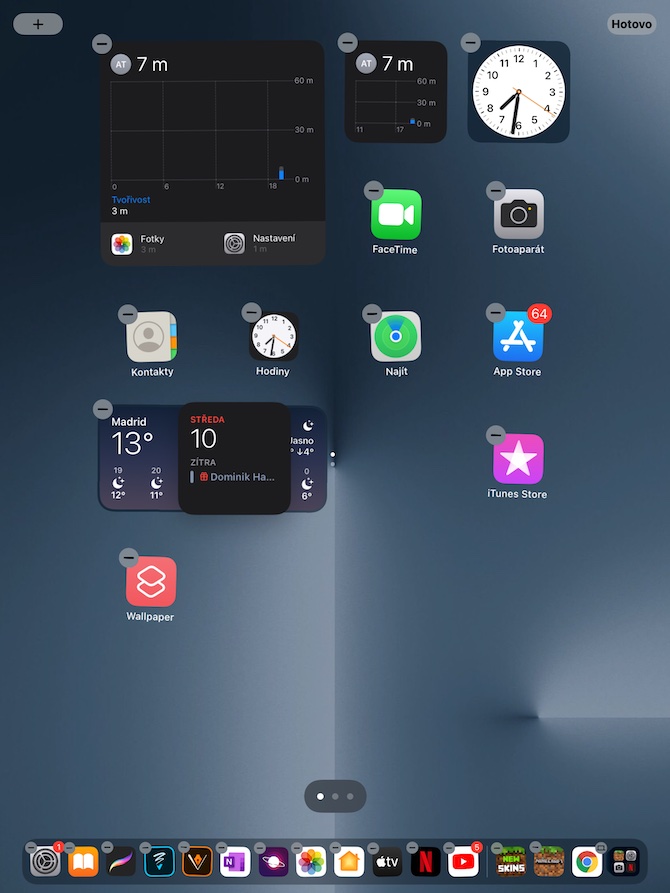The height and width of the screenshot is (893, 670).
Task: Open the Fotoaparát camera app
Action: (x=518, y=215)
